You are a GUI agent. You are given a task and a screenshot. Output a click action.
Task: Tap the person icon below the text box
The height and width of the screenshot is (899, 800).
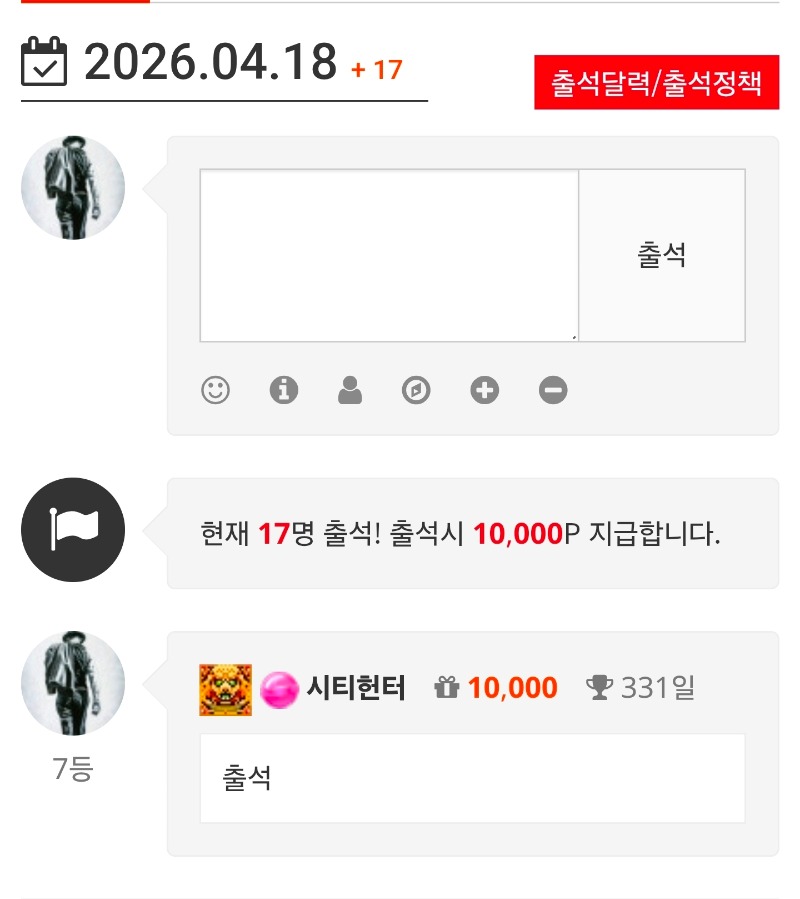tap(350, 389)
